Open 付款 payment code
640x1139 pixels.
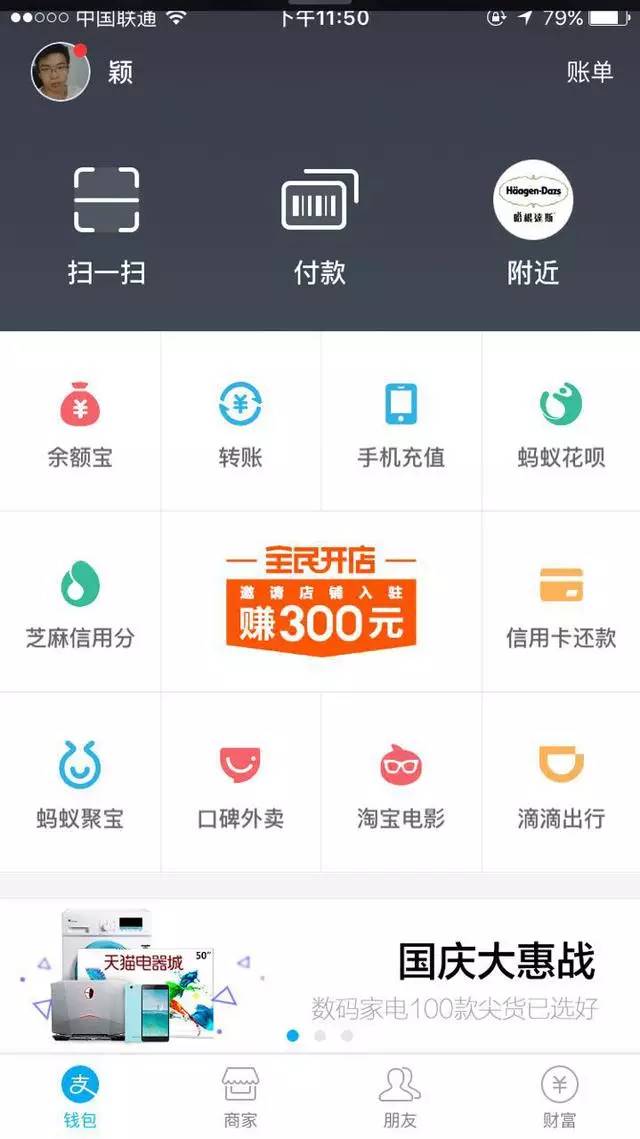319,226
